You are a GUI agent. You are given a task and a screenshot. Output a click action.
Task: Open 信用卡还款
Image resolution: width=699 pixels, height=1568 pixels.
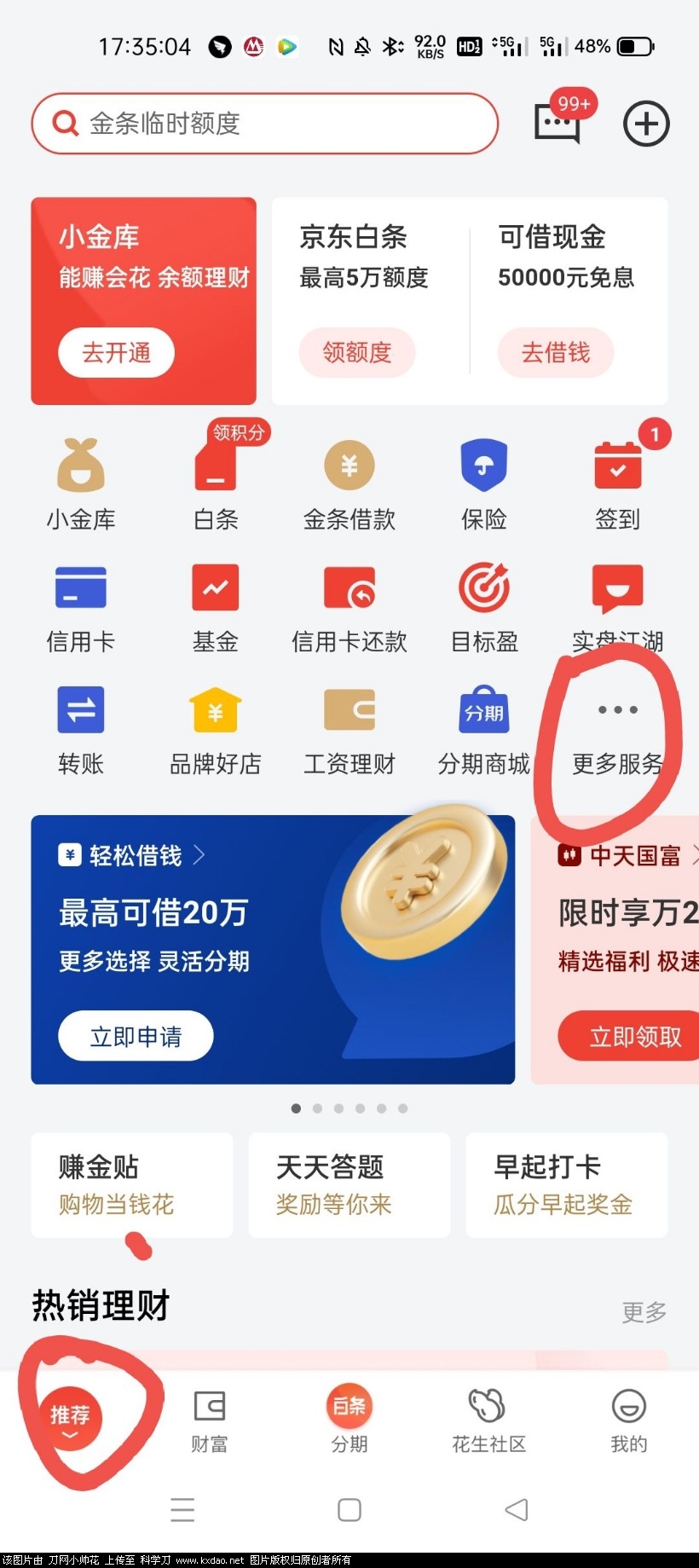point(349,605)
